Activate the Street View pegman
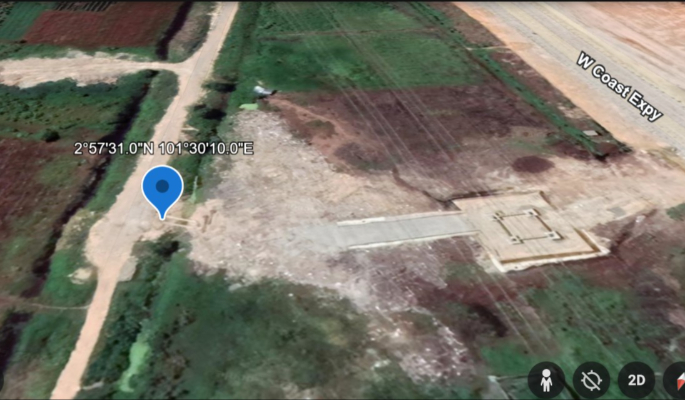Viewport: 685px width, 400px height. pyautogui.click(x=546, y=380)
